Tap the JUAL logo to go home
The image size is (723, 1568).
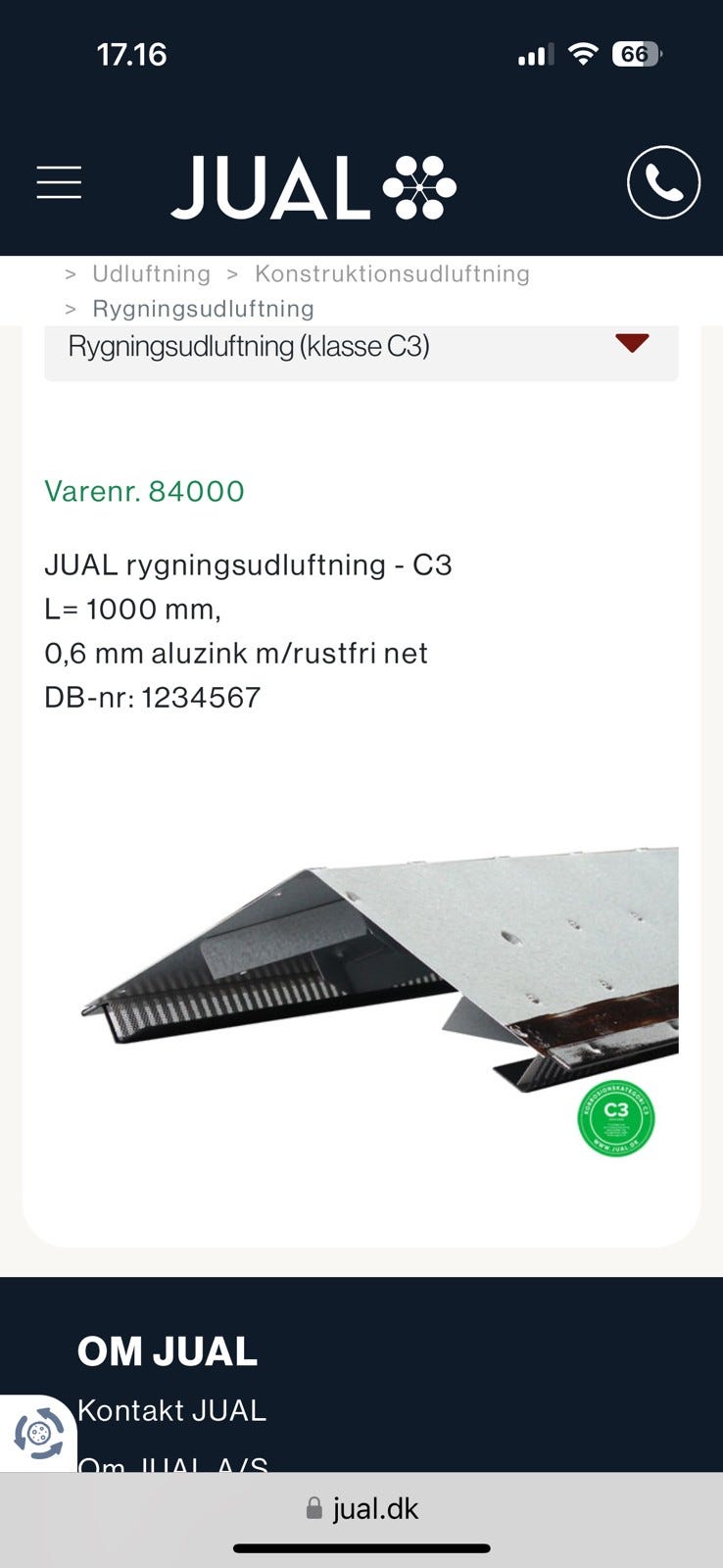313,186
